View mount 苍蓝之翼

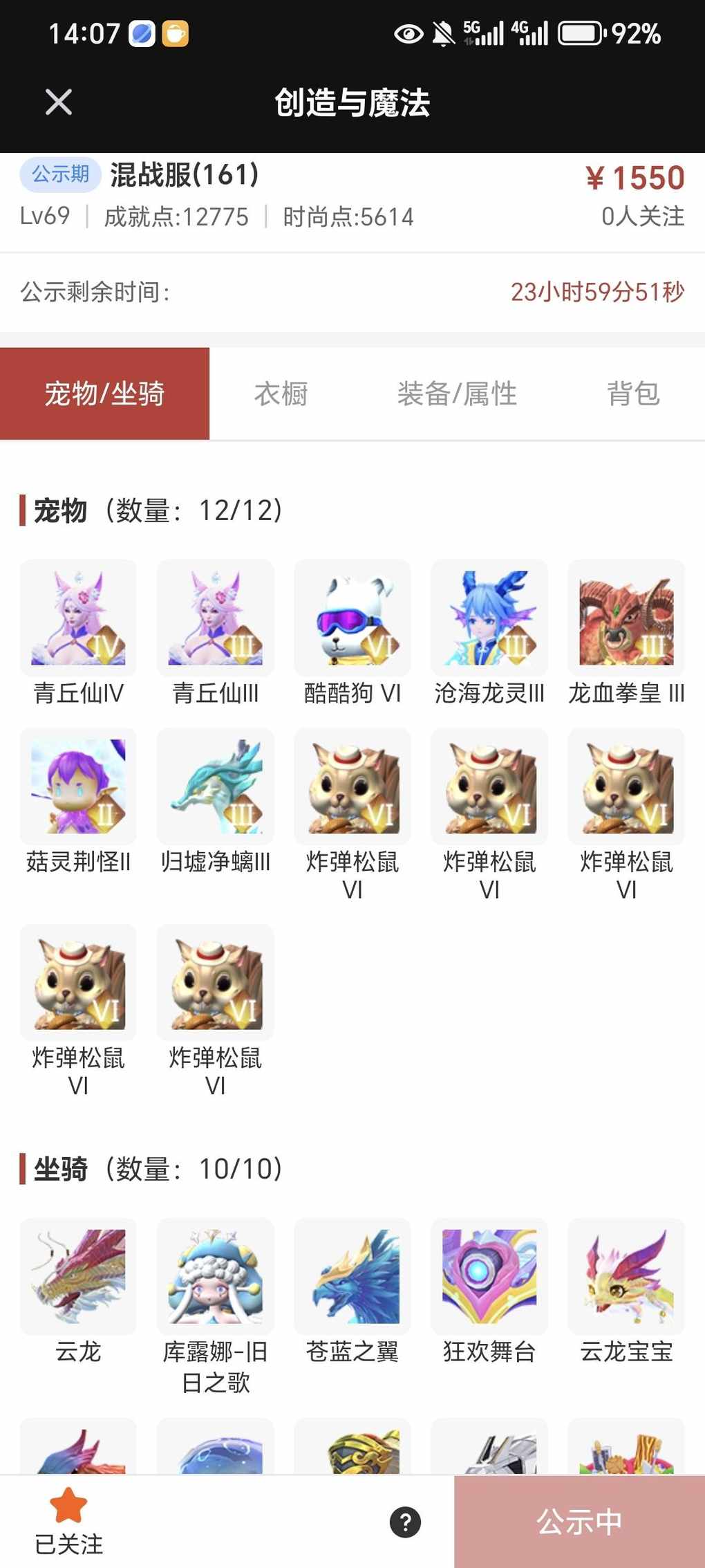[x=352, y=1276]
